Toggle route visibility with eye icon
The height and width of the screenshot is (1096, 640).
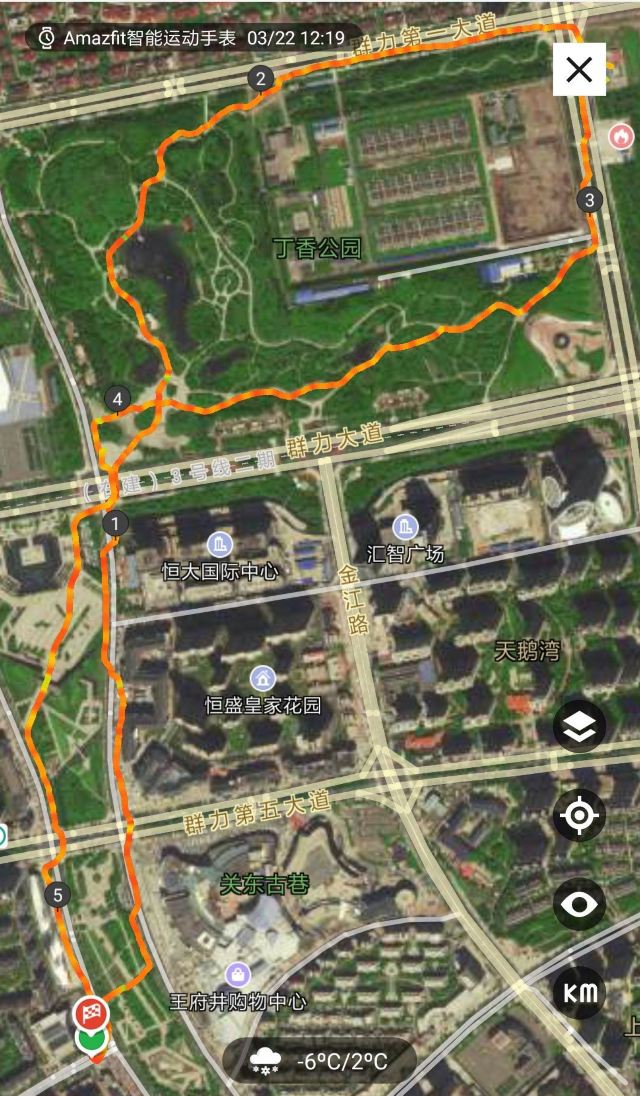pos(579,904)
